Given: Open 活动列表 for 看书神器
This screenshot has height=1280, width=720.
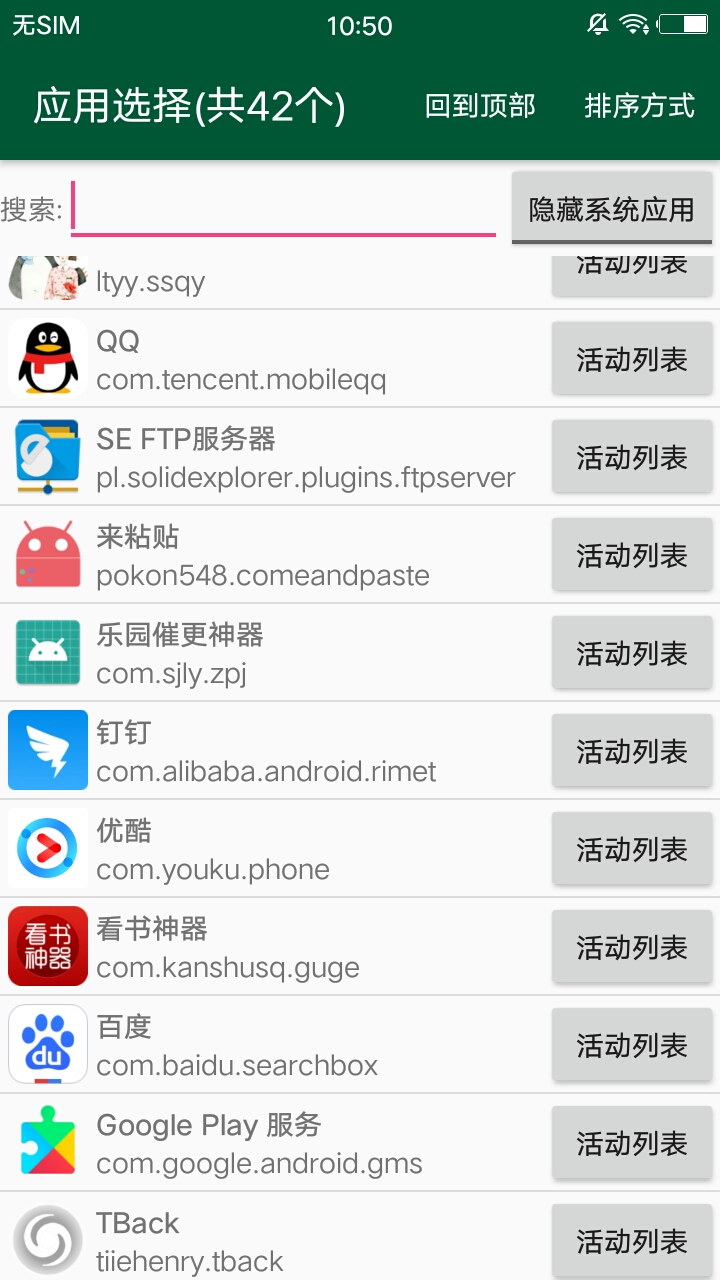Looking at the screenshot, I should [632, 948].
